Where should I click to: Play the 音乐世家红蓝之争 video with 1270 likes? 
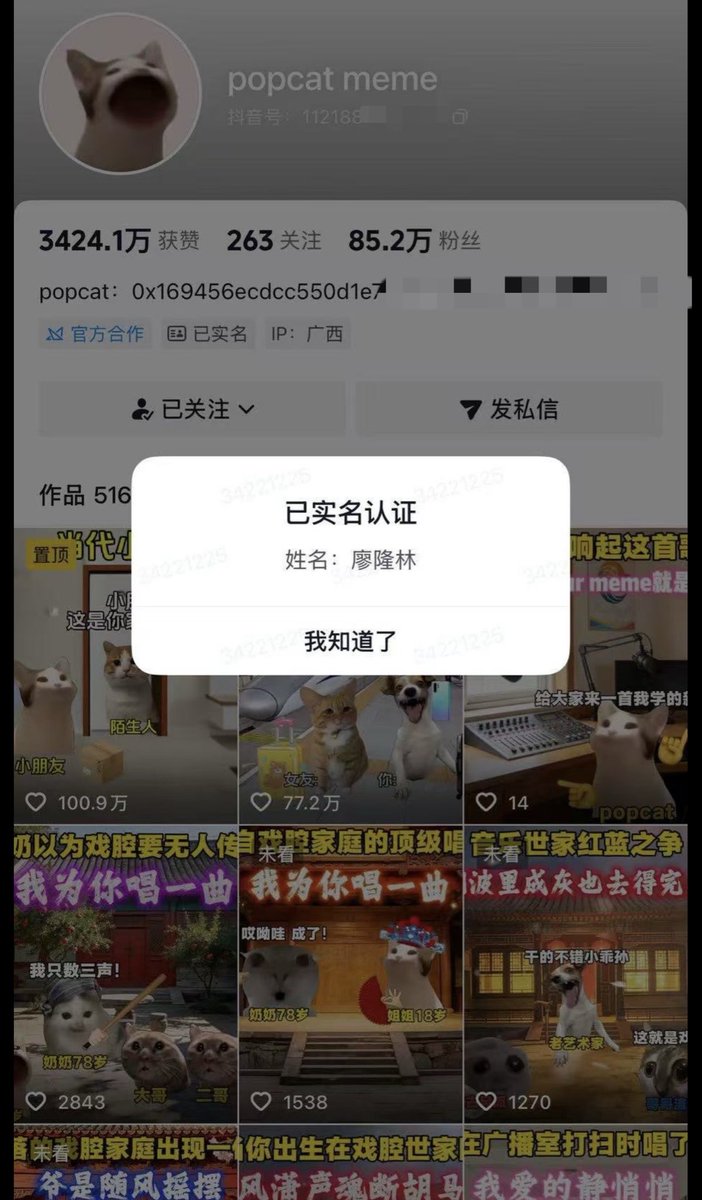(576, 975)
